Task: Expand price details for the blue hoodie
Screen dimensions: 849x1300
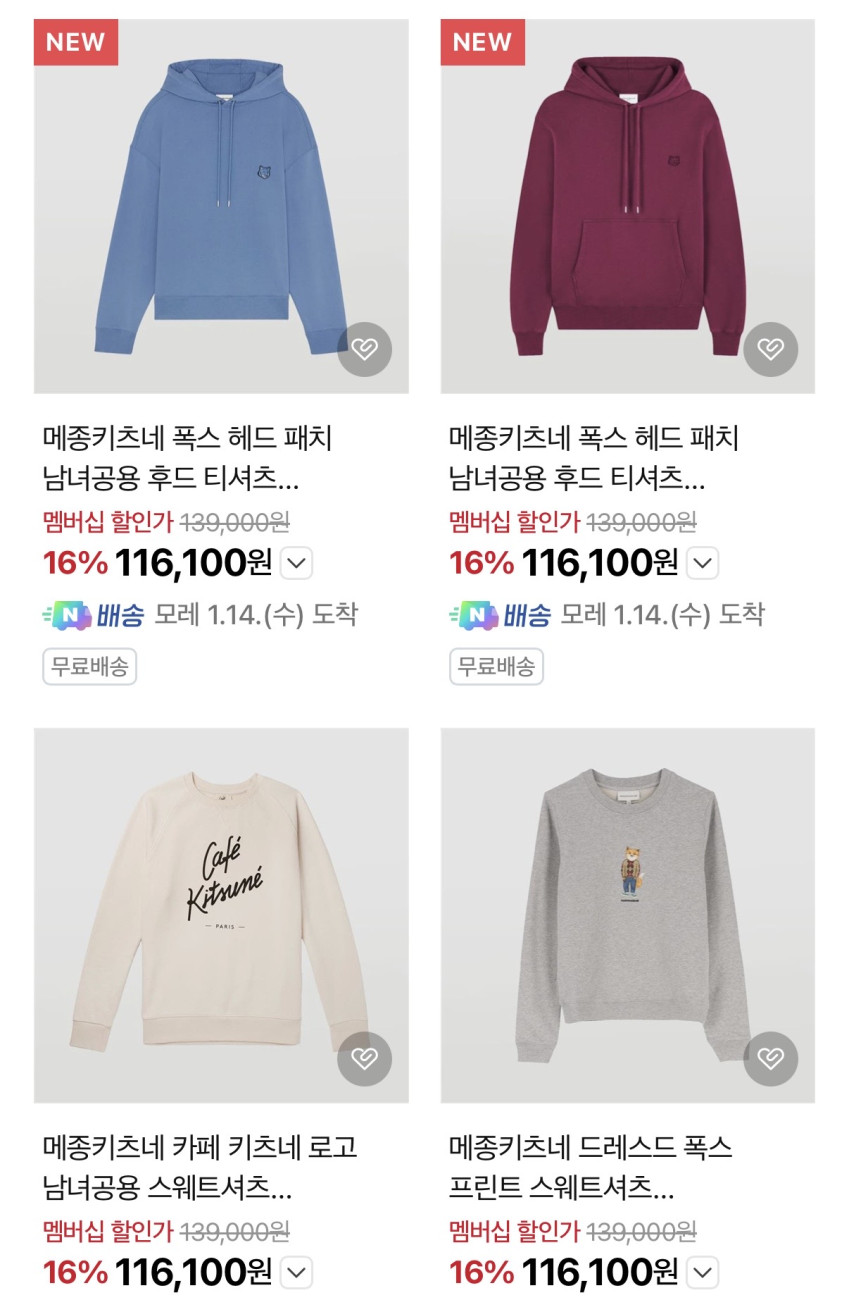Action: [x=297, y=564]
